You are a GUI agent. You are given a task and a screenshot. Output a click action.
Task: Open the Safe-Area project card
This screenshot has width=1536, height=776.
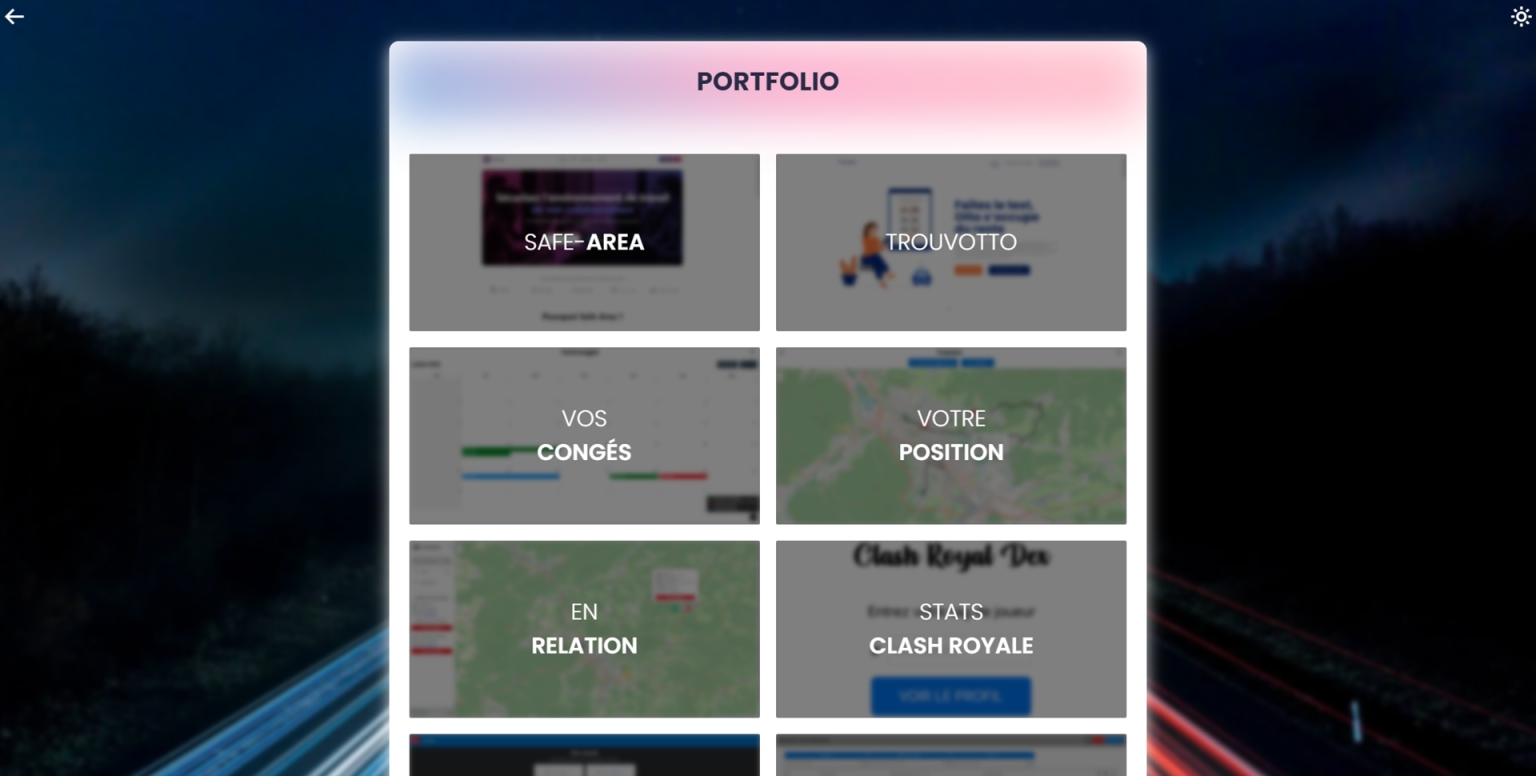click(584, 242)
